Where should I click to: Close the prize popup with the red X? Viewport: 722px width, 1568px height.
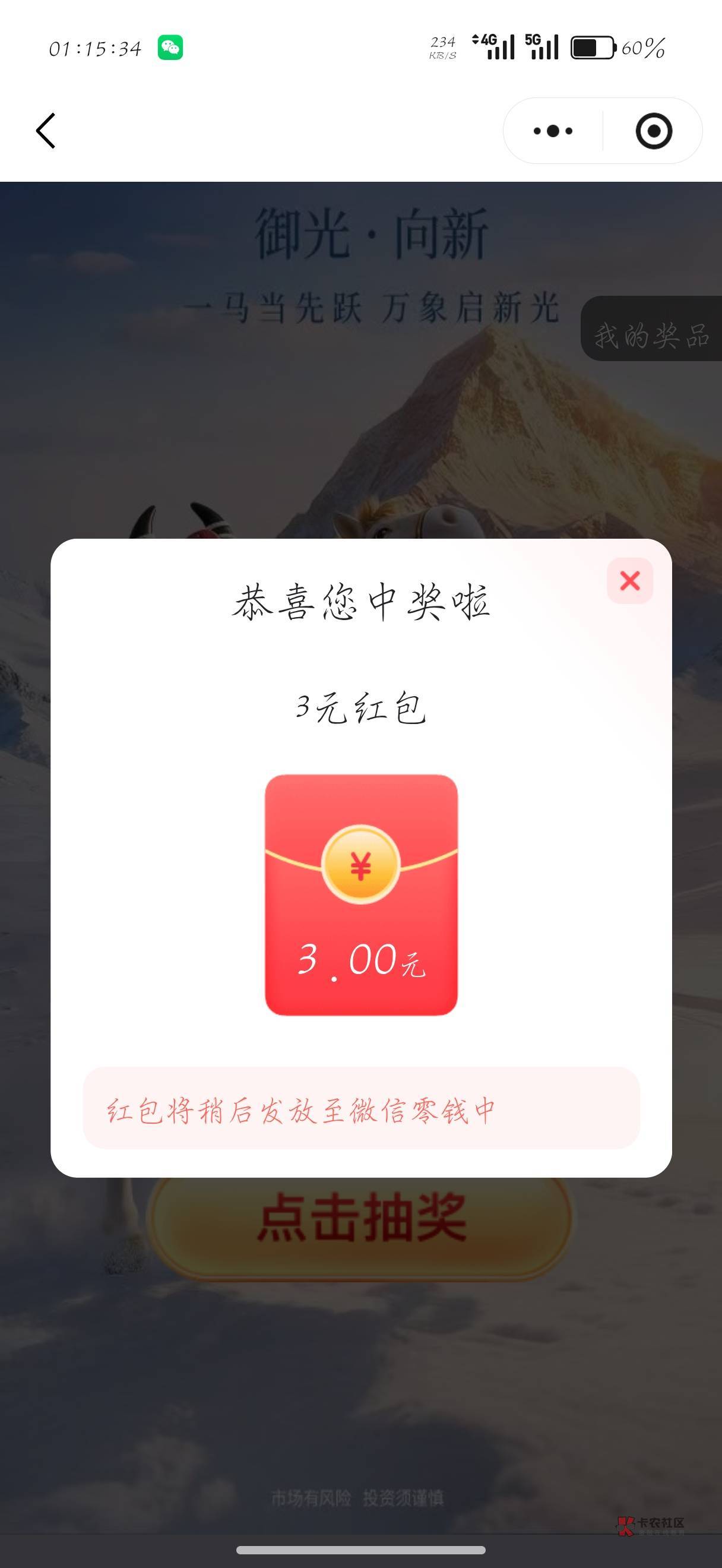629,581
